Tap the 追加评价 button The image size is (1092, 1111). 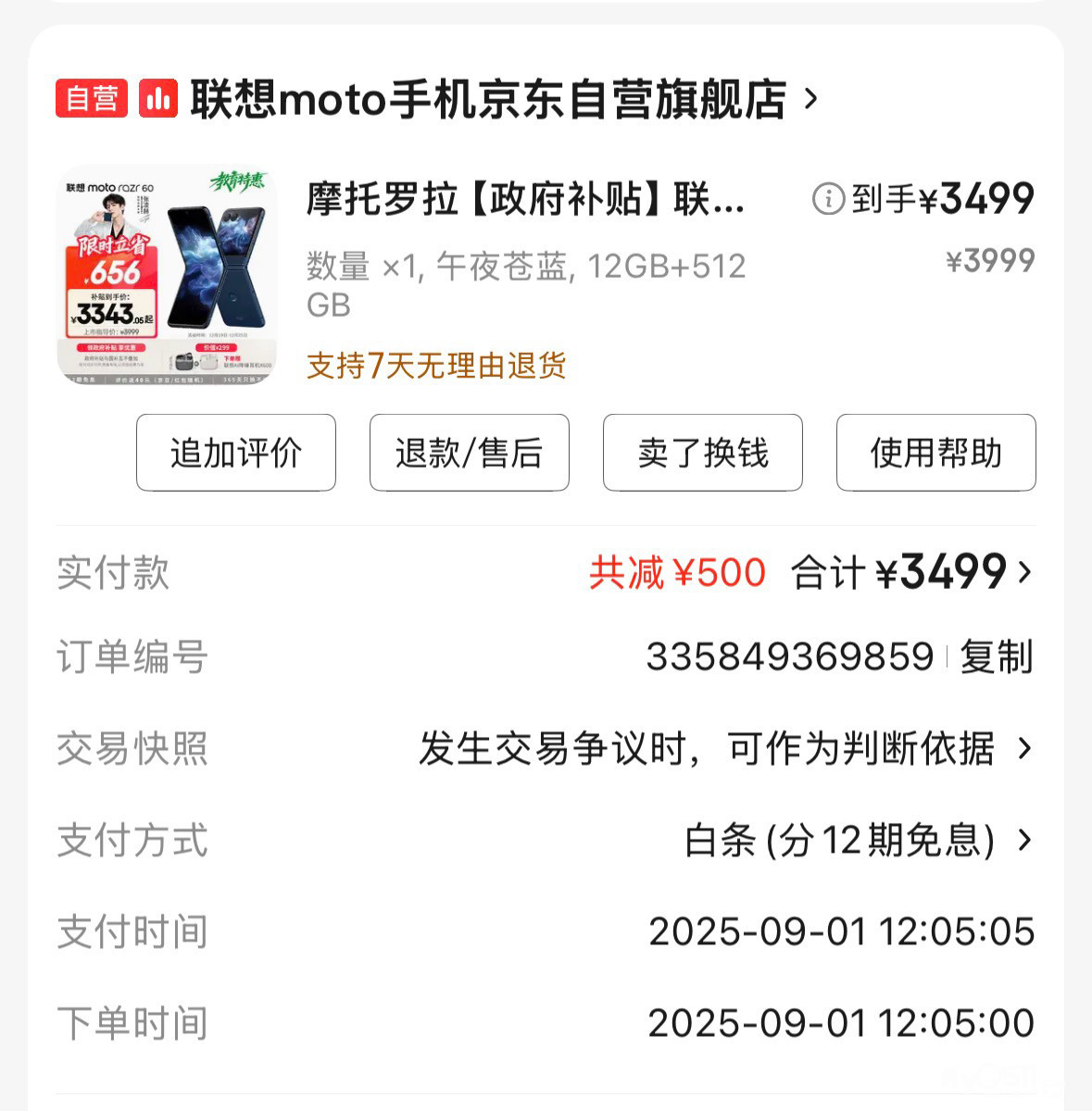click(x=236, y=453)
